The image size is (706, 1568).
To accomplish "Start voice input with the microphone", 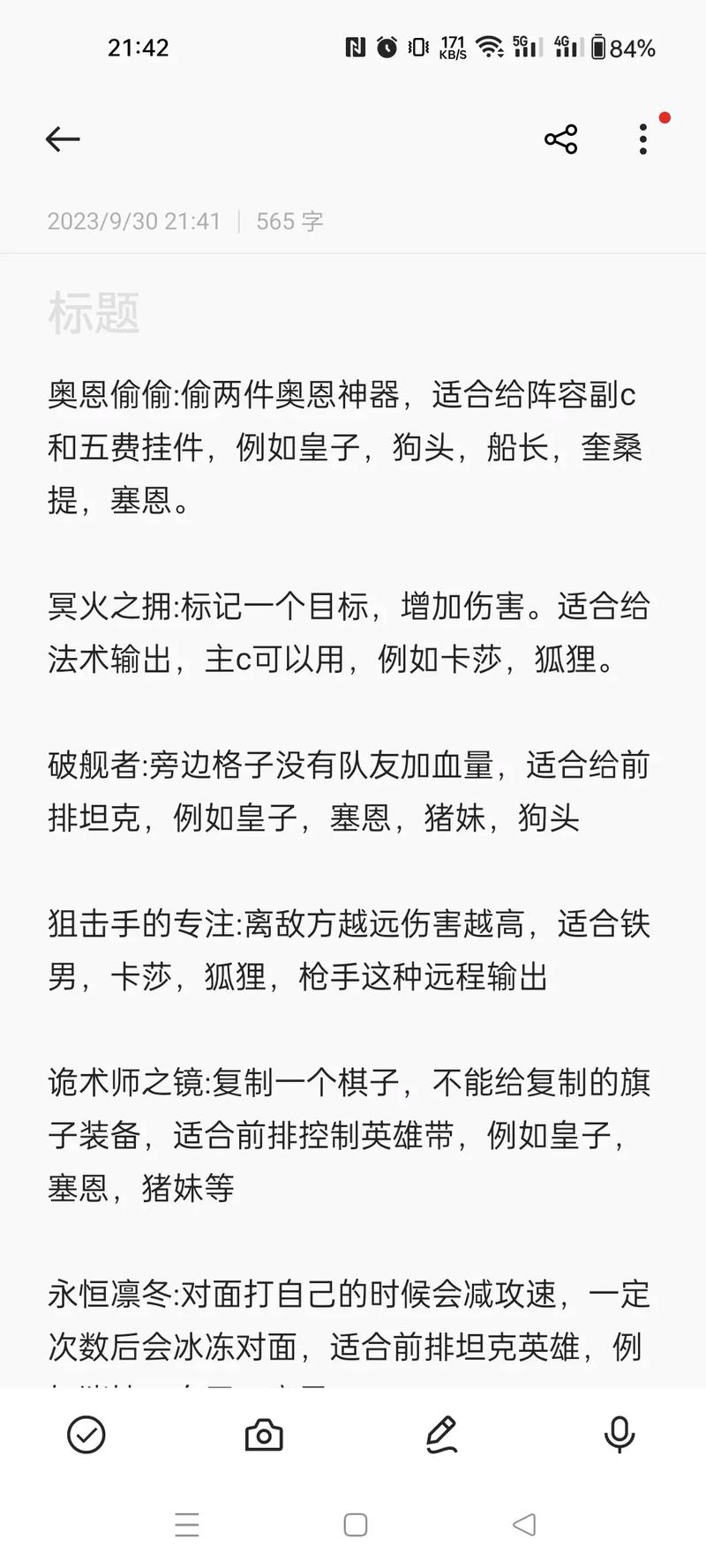I will (620, 1435).
